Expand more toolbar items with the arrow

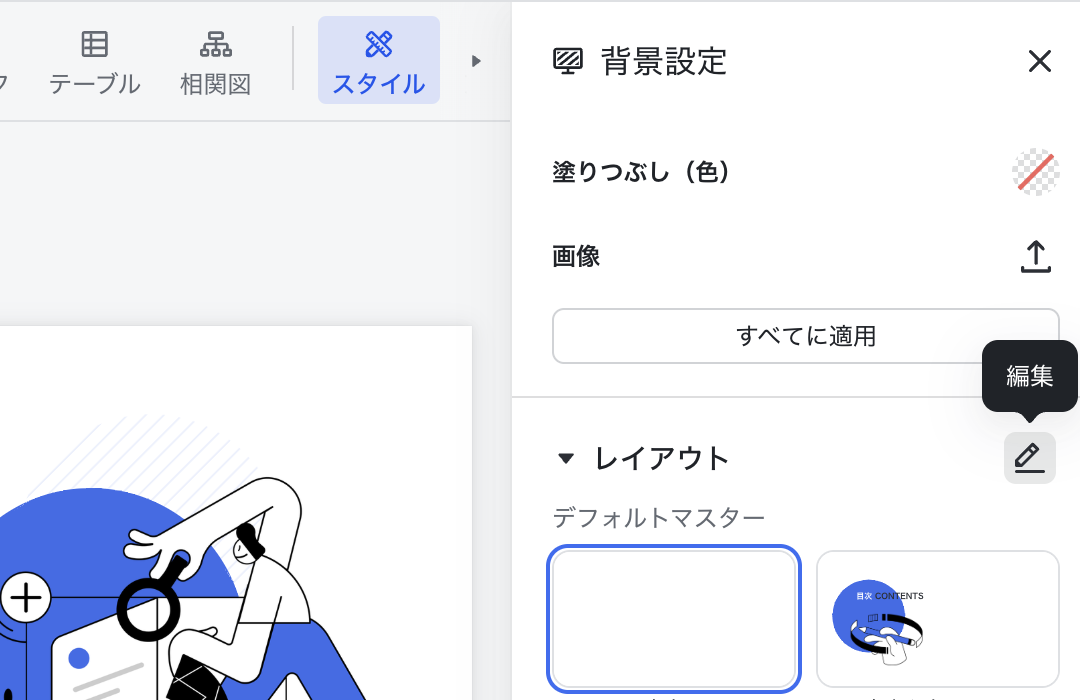click(476, 61)
